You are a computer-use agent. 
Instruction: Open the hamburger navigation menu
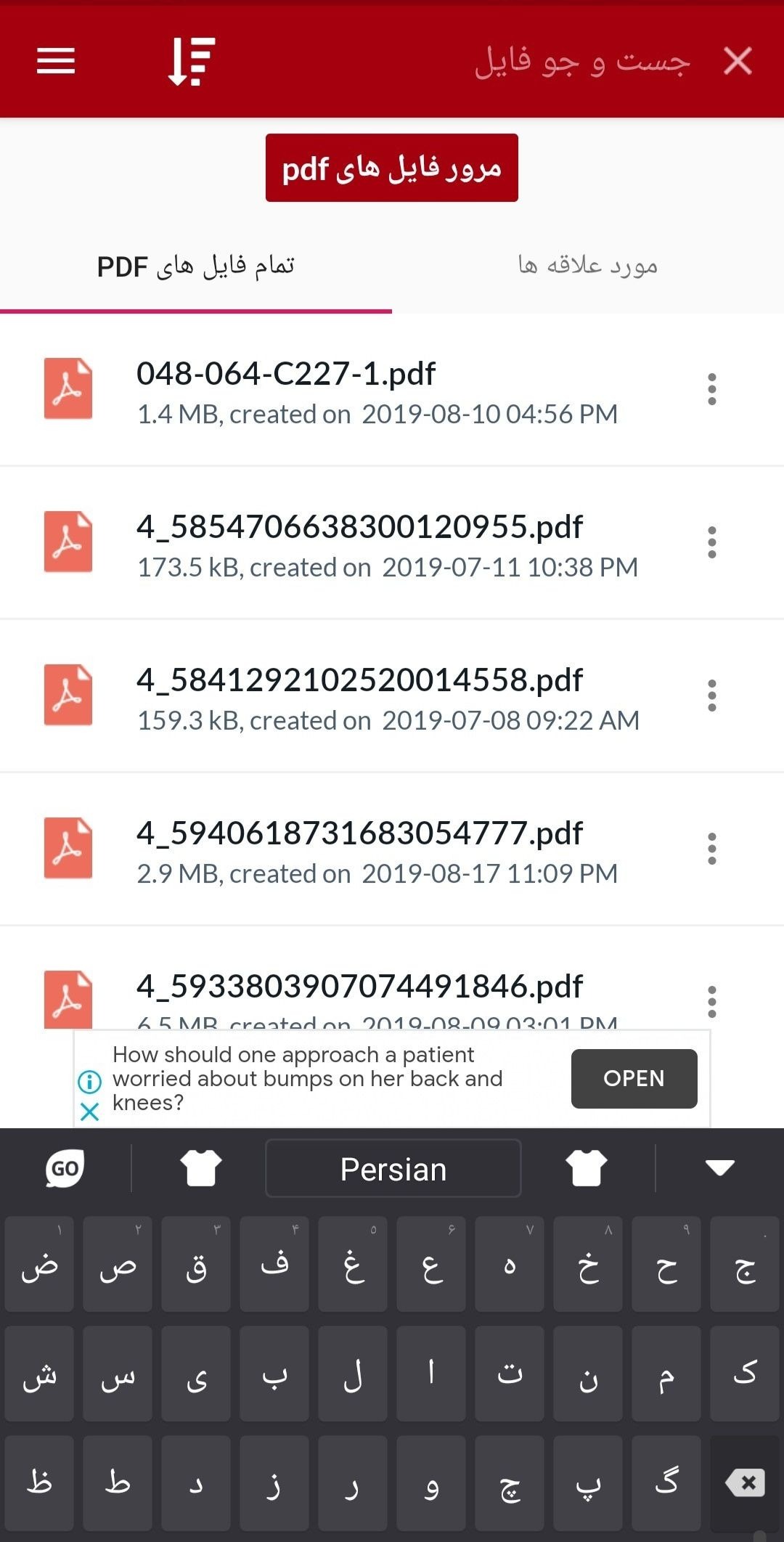tap(56, 61)
